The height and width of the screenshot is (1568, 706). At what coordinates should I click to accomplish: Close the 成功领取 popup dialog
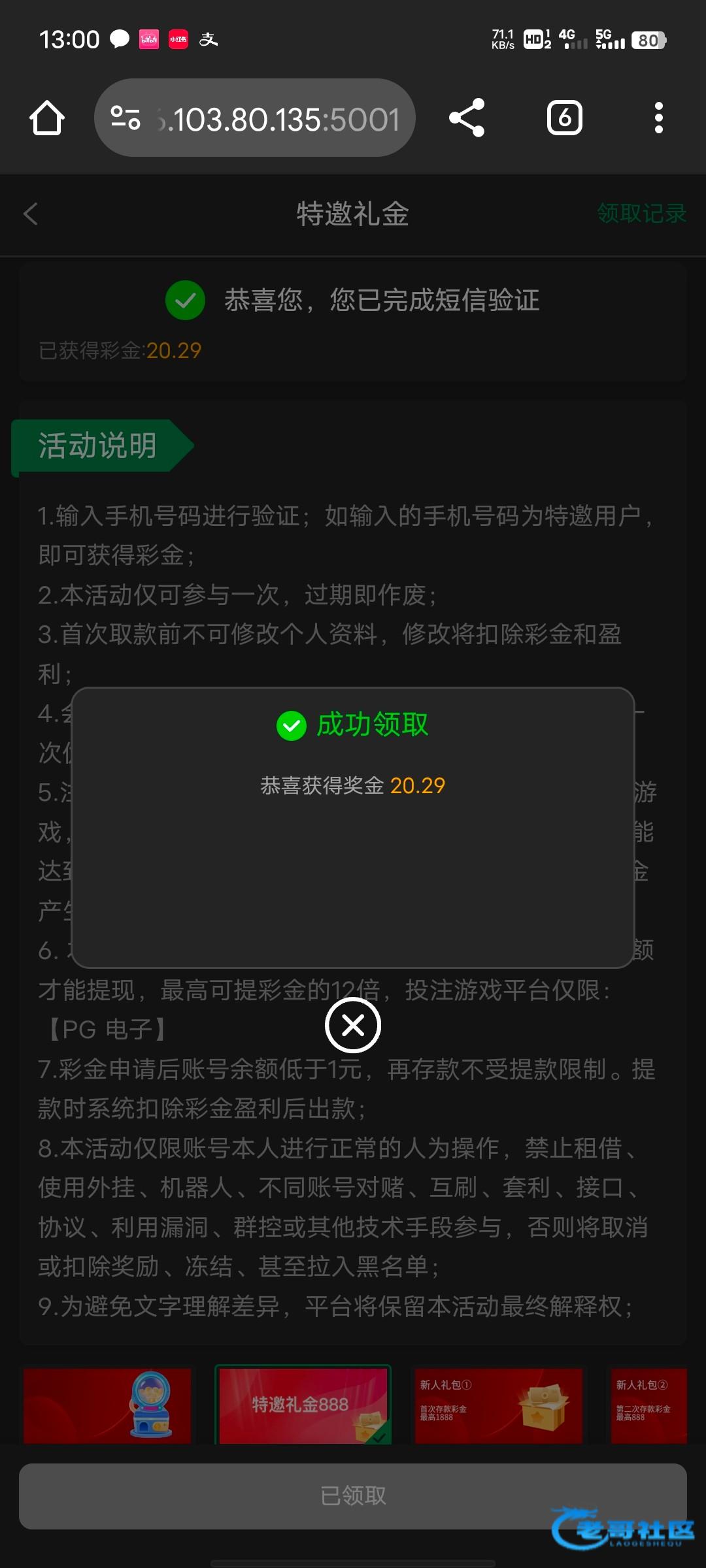click(353, 1025)
